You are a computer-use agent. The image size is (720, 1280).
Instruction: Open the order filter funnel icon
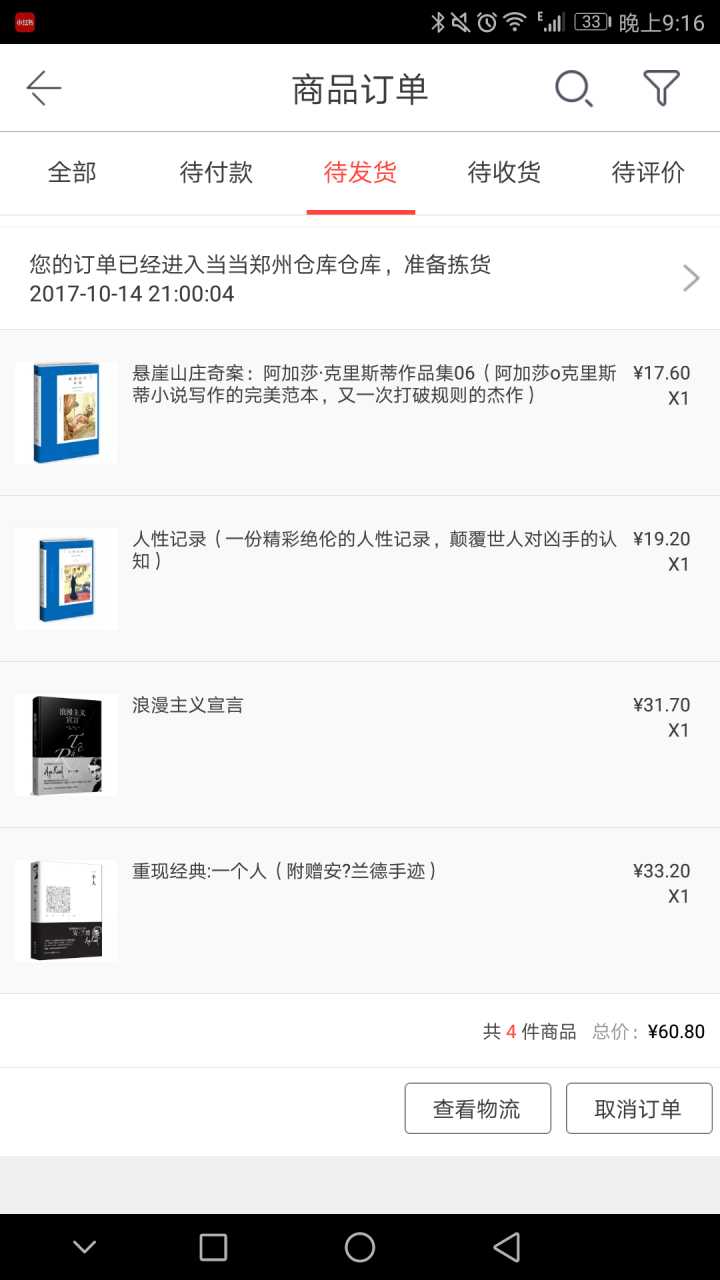point(661,88)
